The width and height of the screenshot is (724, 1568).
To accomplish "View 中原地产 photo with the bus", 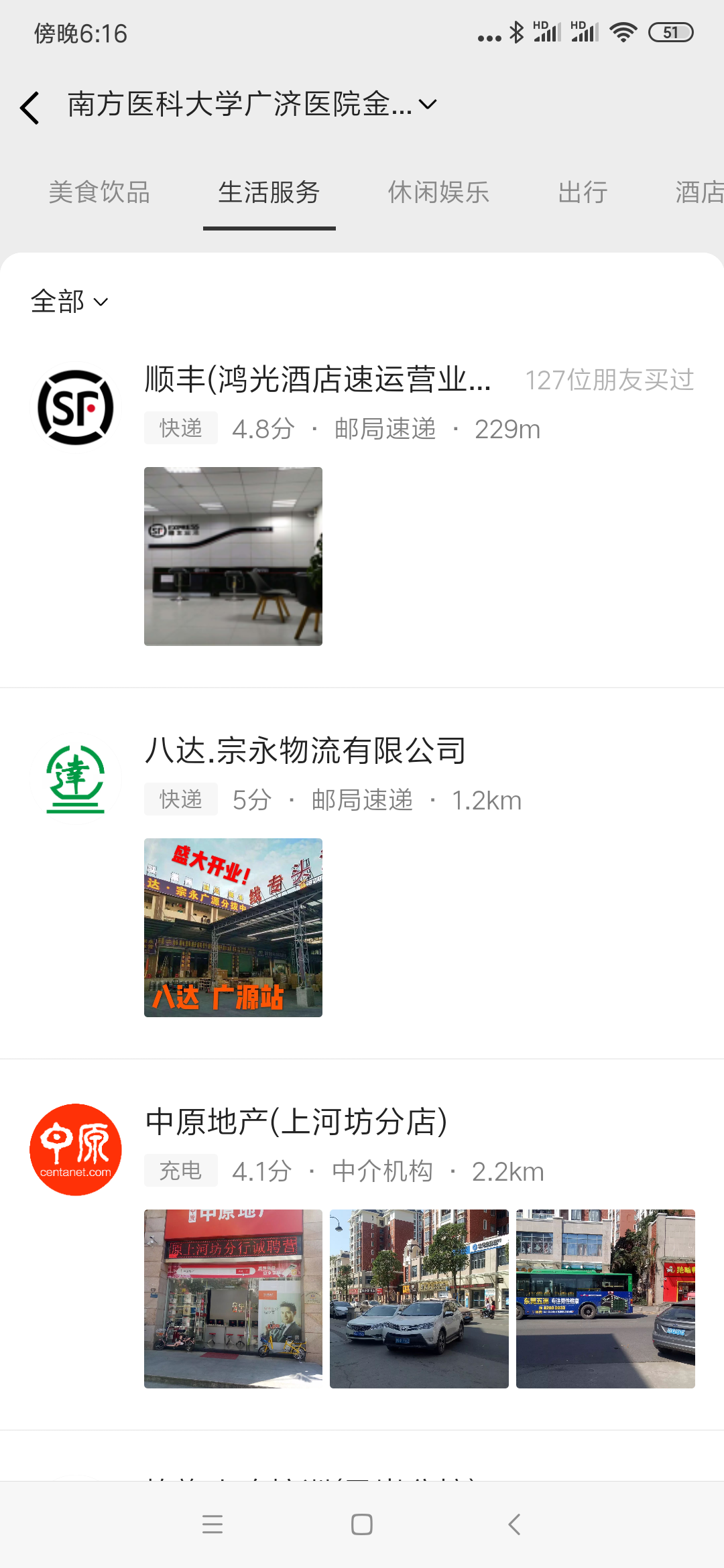I will [x=605, y=1299].
